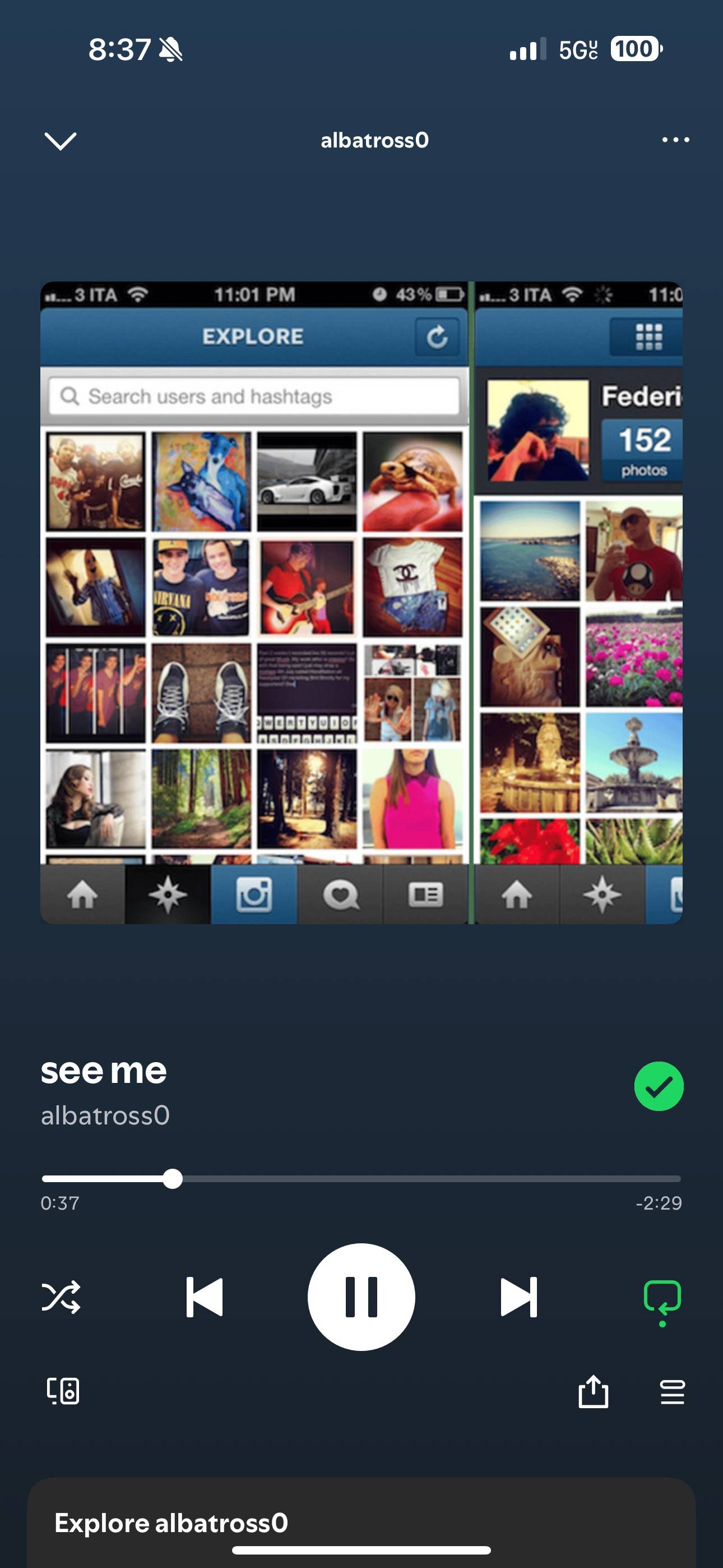Collapse the now playing view
Image resolution: width=723 pixels, height=1568 pixels.
pyautogui.click(x=61, y=141)
